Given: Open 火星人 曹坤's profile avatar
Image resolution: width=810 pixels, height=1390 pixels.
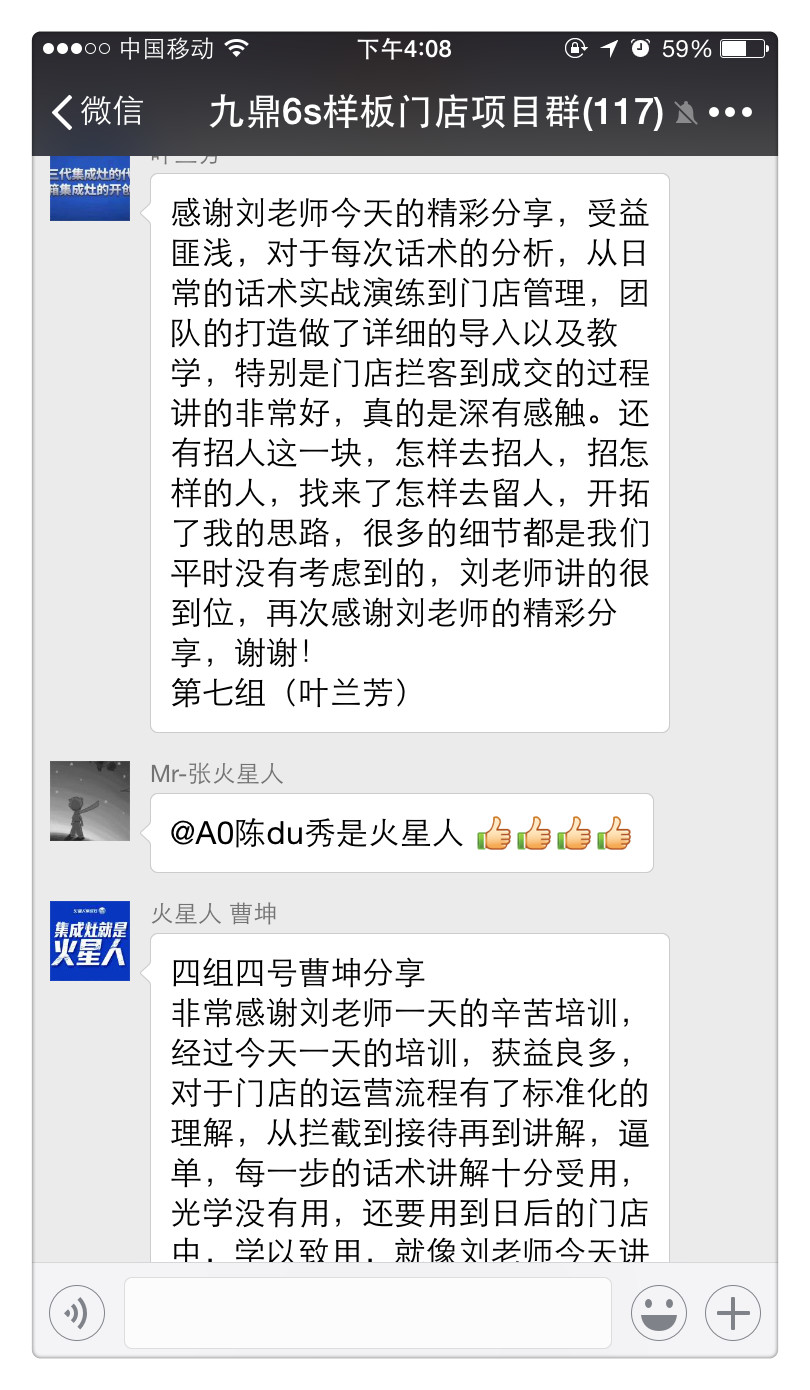Looking at the screenshot, I should coord(90,940).
